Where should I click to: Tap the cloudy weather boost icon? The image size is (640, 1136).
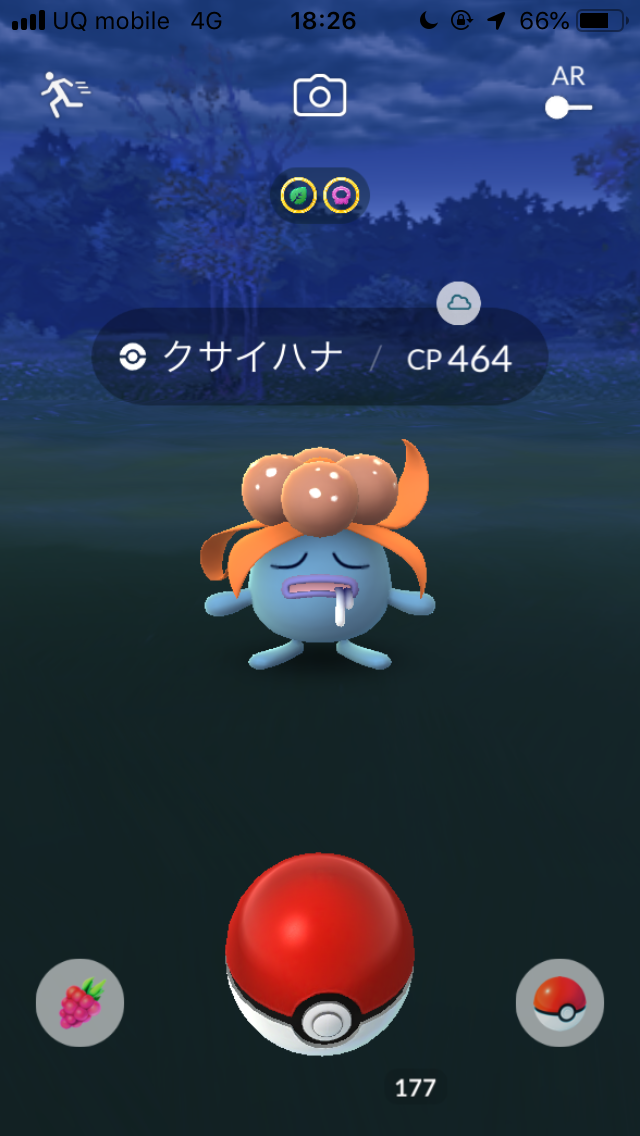(x=459, y=303)
